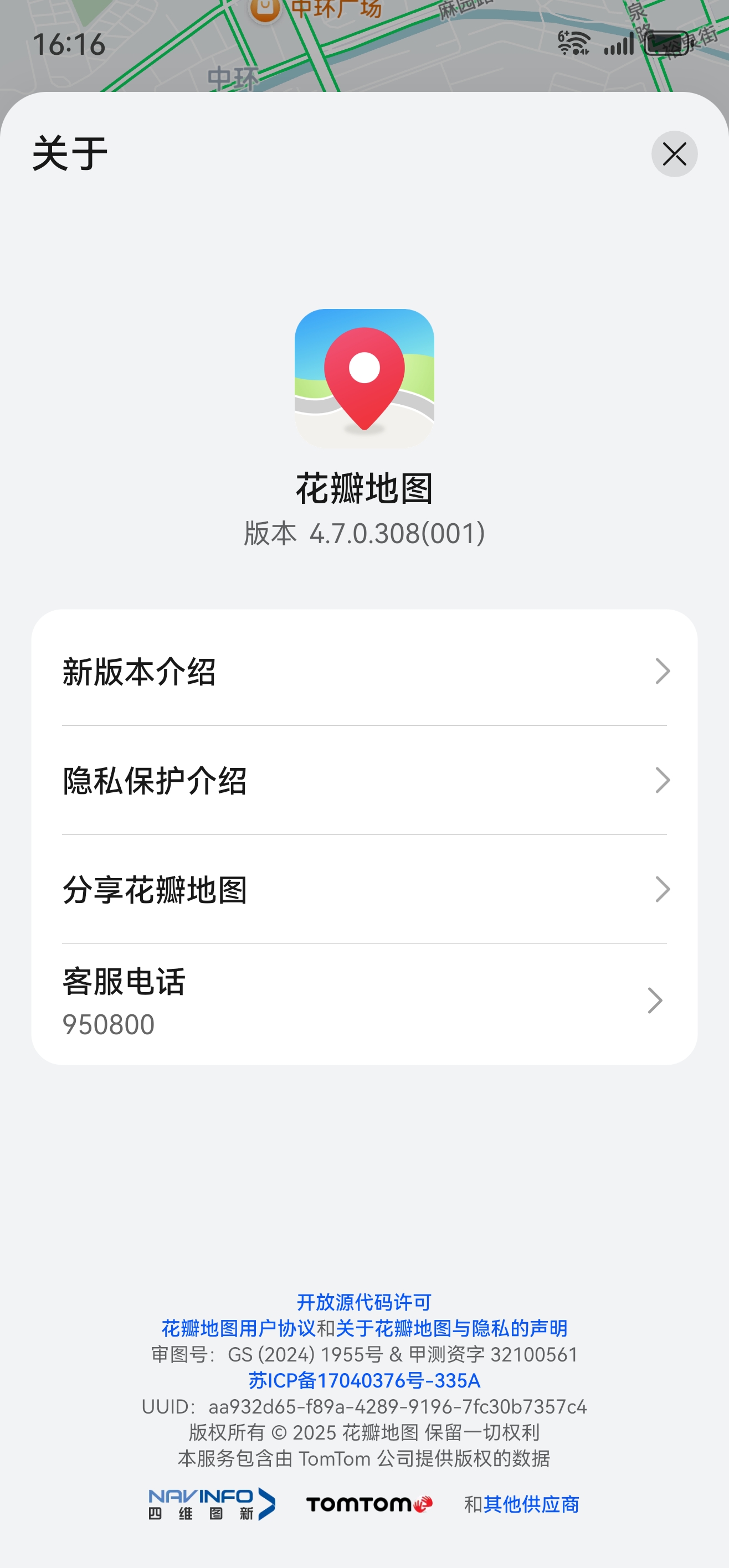Open 新版本介绍

364,672
